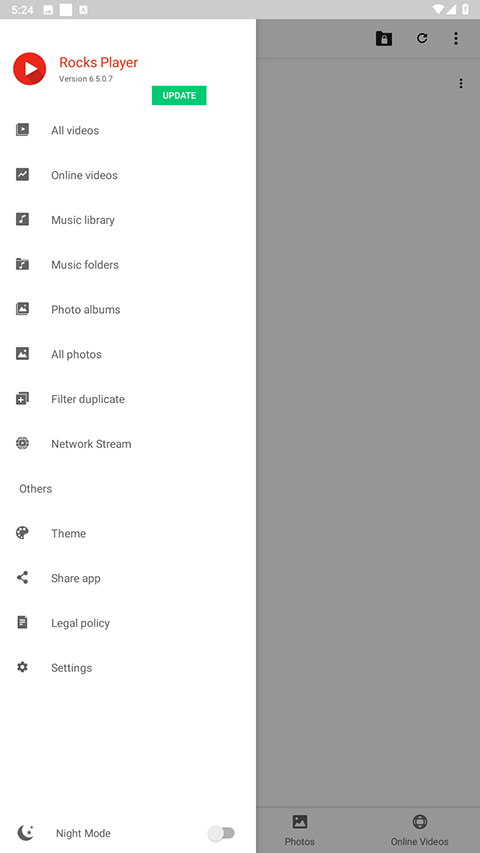The height and width of the screenshot is (853, 480).
Task: Open Legal policy
Action: [128, 623]
